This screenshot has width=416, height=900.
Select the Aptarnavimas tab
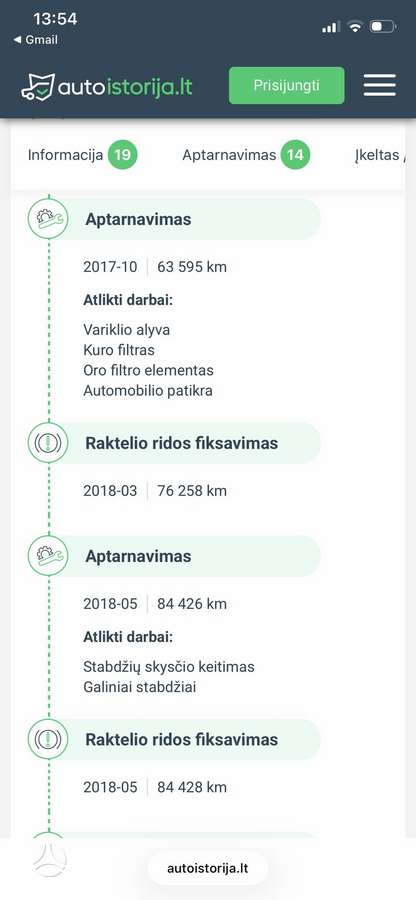[x=246, y=155]
